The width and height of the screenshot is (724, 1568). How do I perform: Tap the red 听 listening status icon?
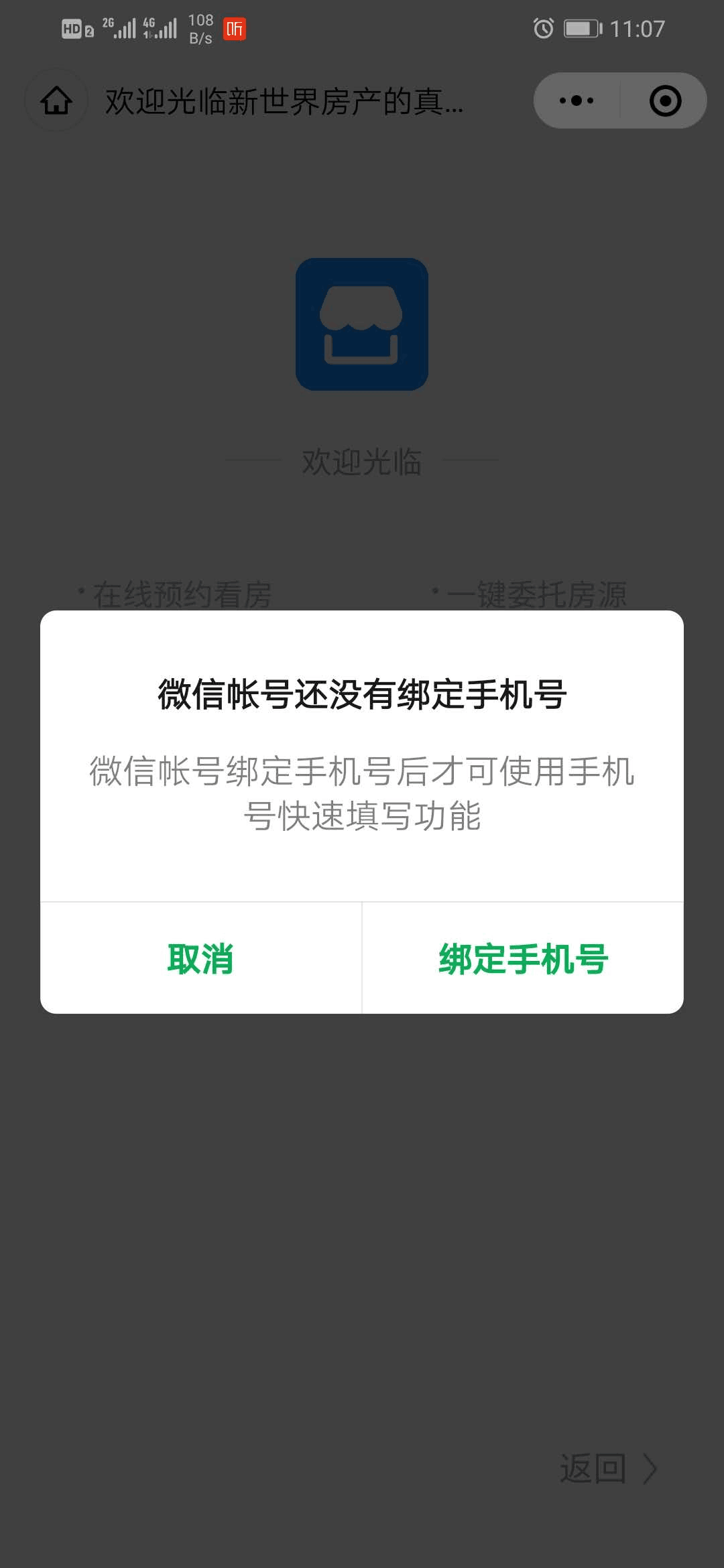click(236, 28)
